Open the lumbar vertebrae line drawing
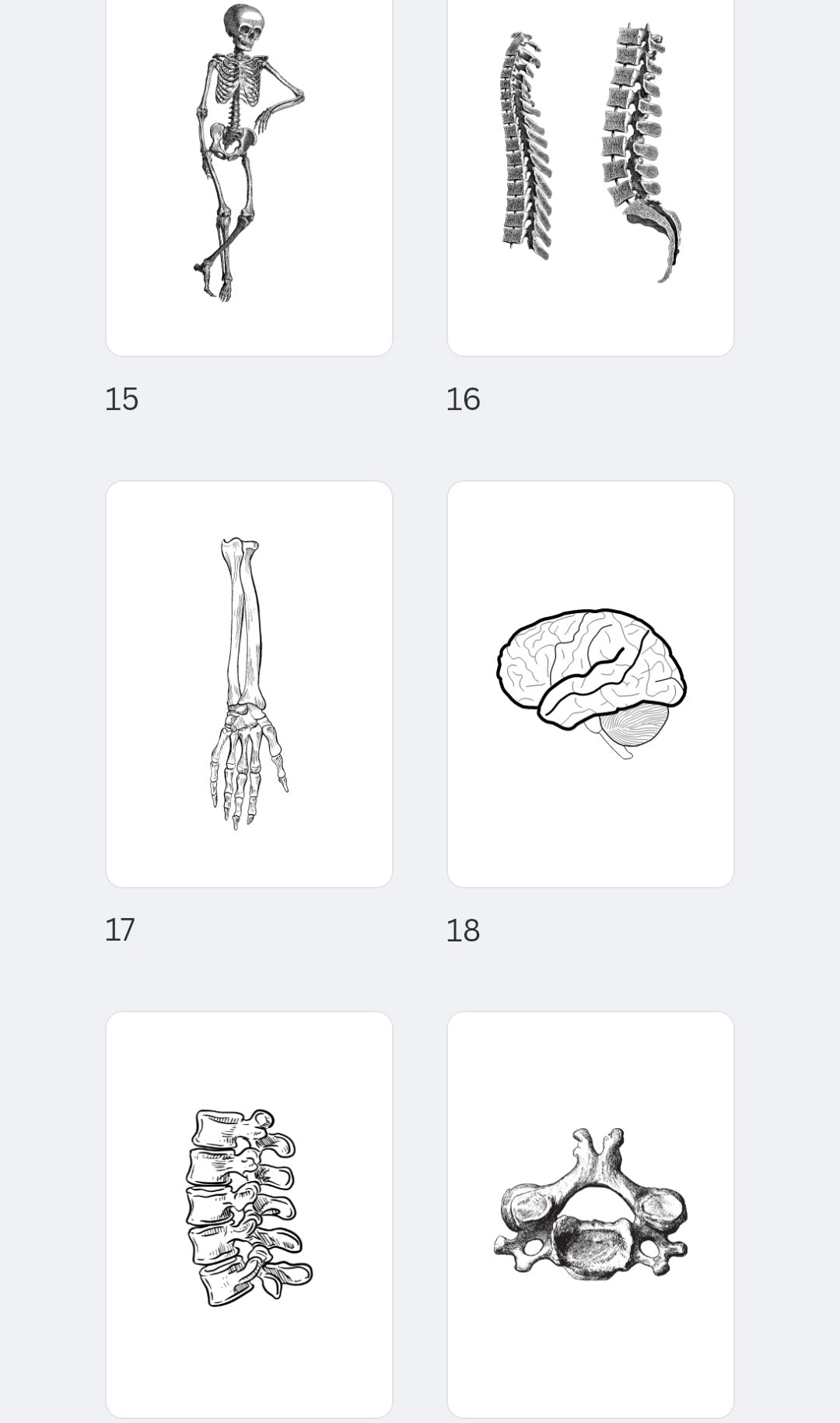 [249, 1212]
